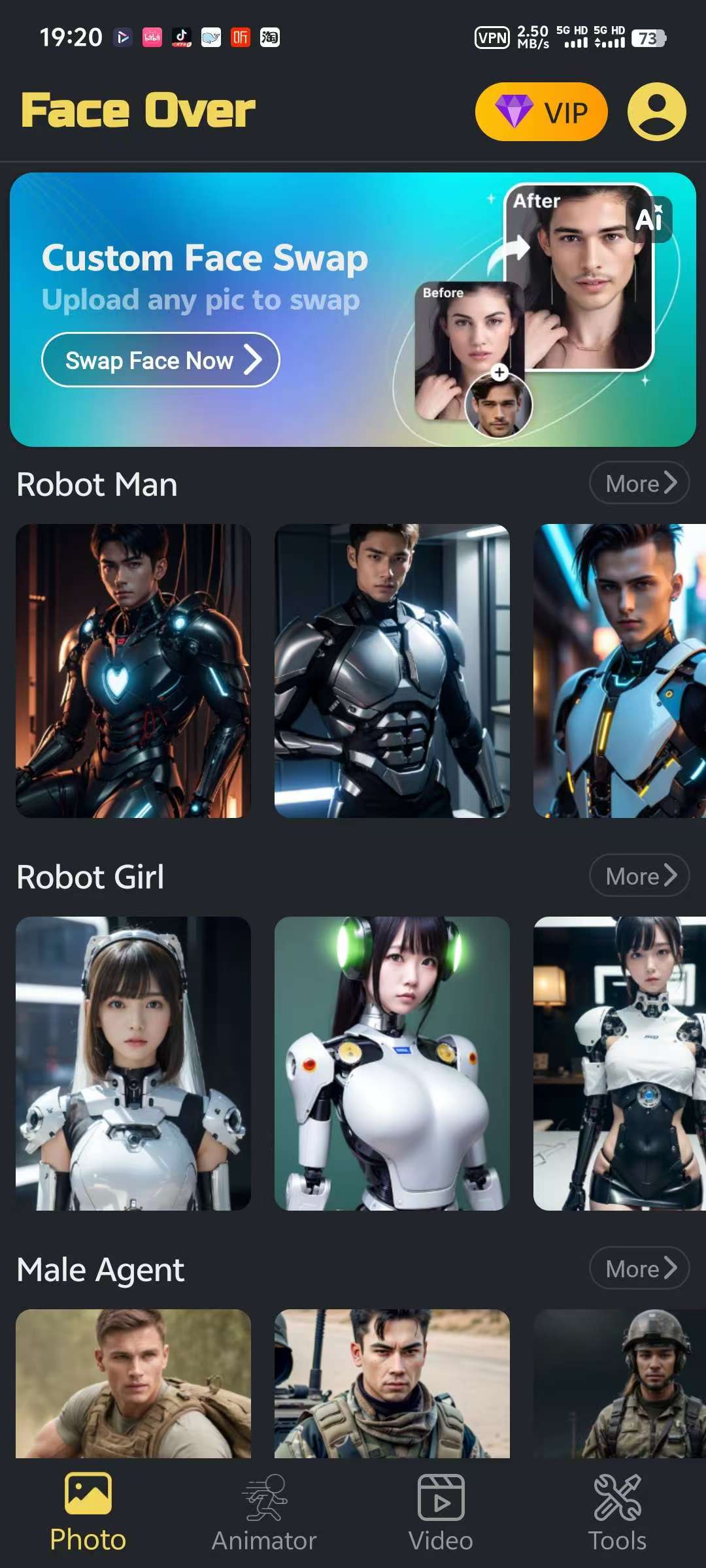This screenshot has width=706, height=1568.
Task: Open the VIP subscription button
Action: point(541,112)
